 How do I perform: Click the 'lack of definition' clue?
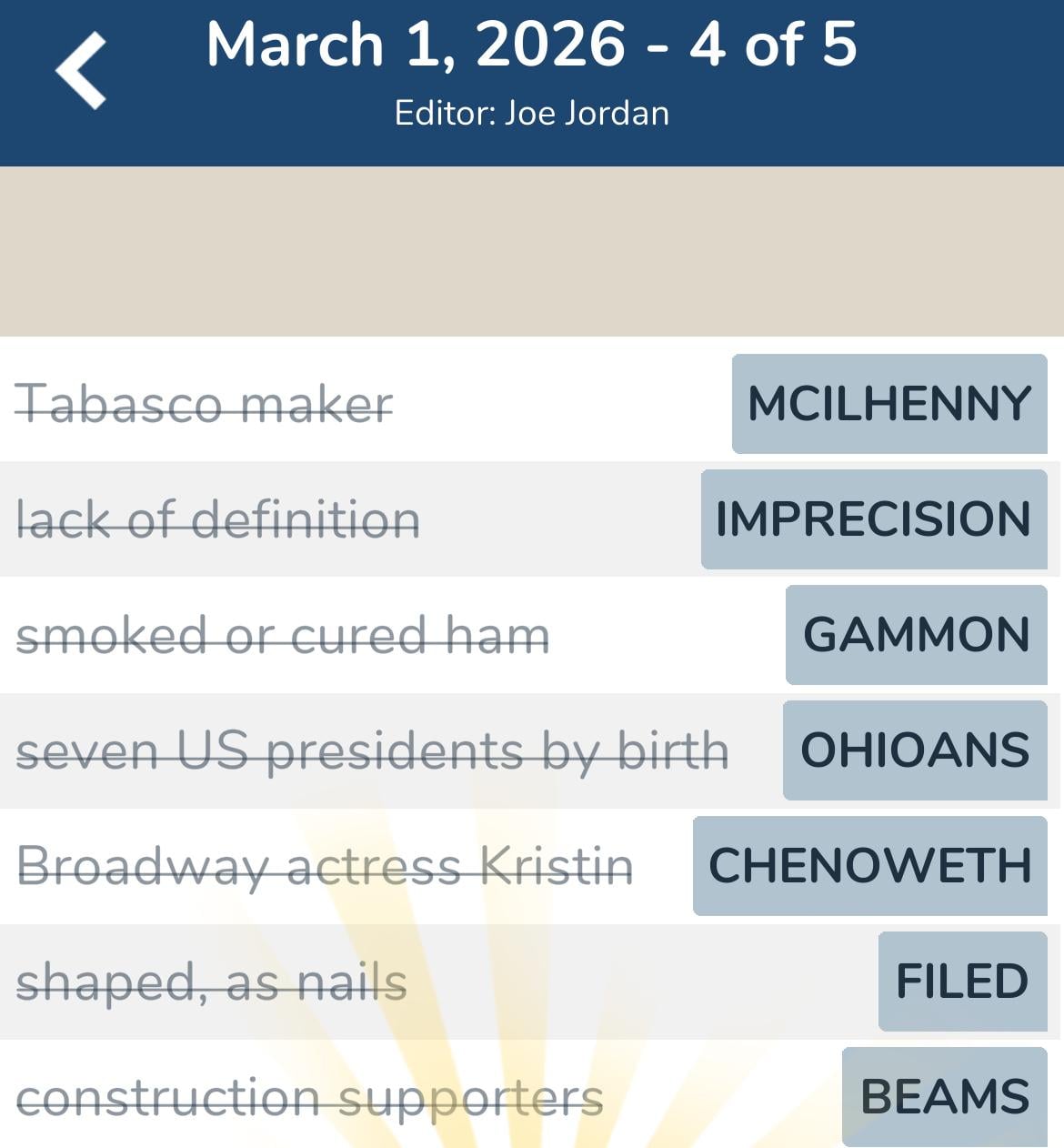[221, 520]
